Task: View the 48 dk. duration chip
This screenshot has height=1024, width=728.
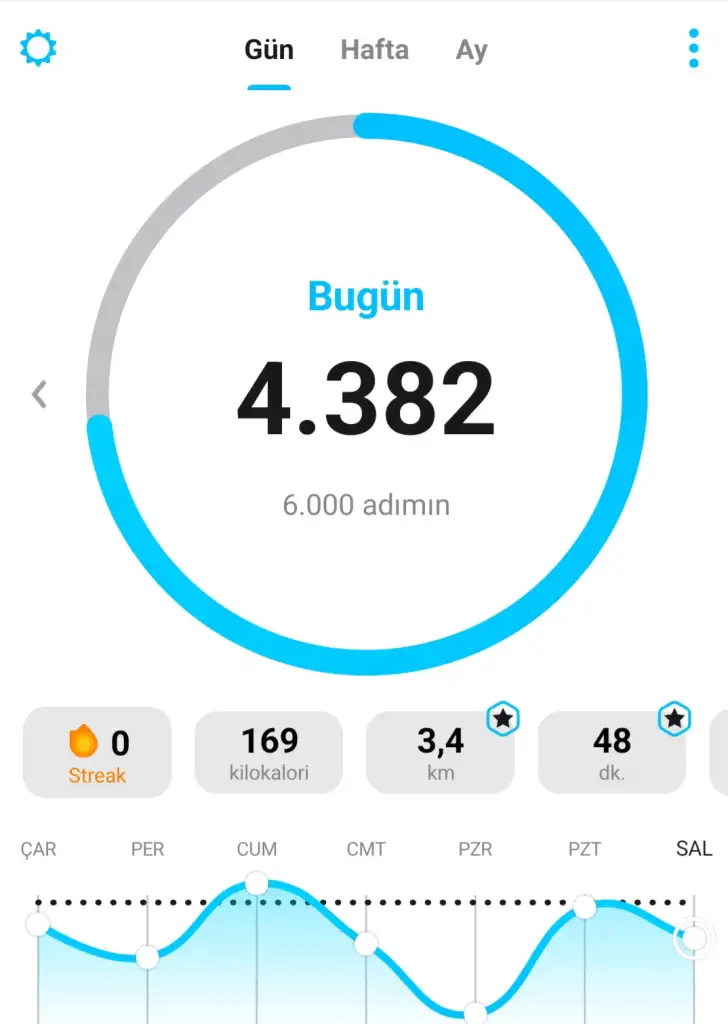Action: [612, 752]
